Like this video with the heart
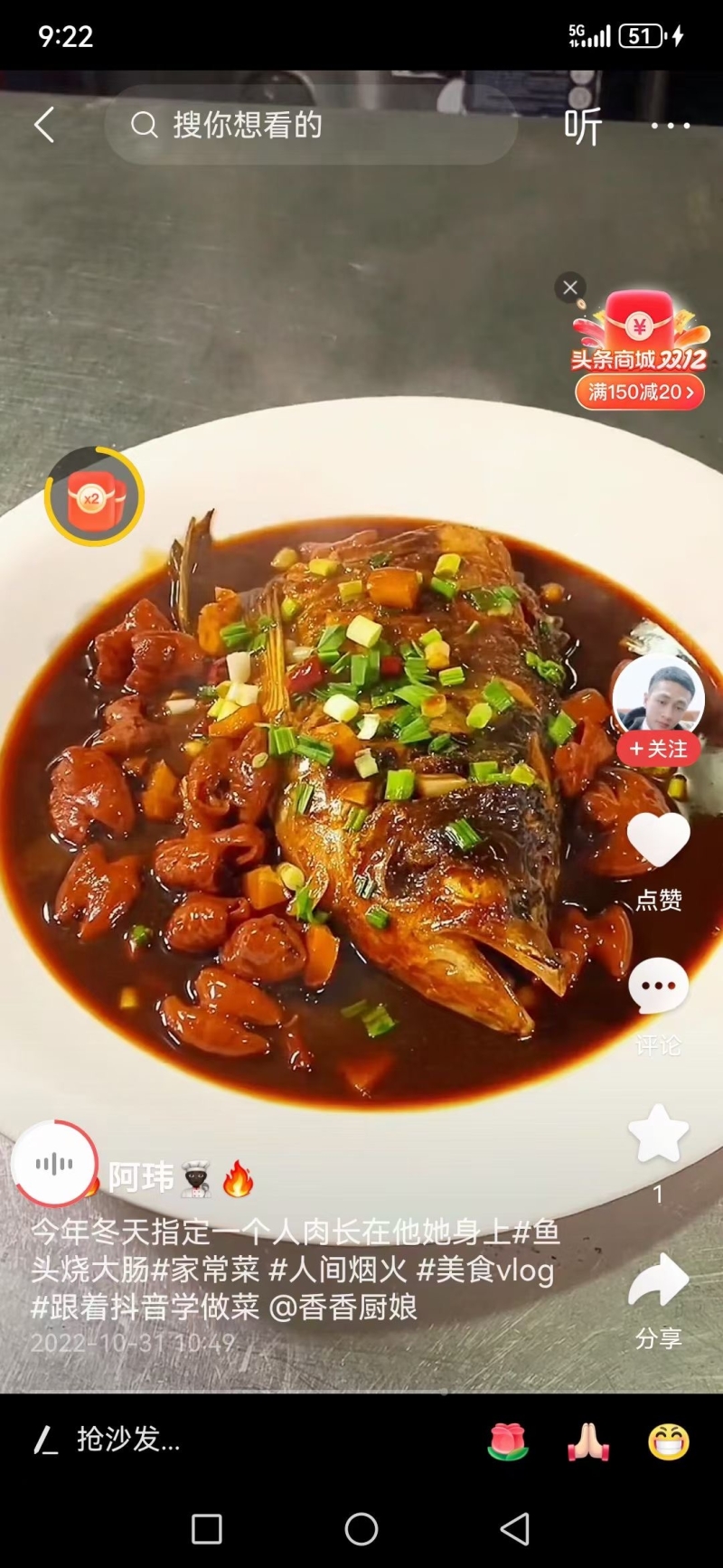 [658, 841]
